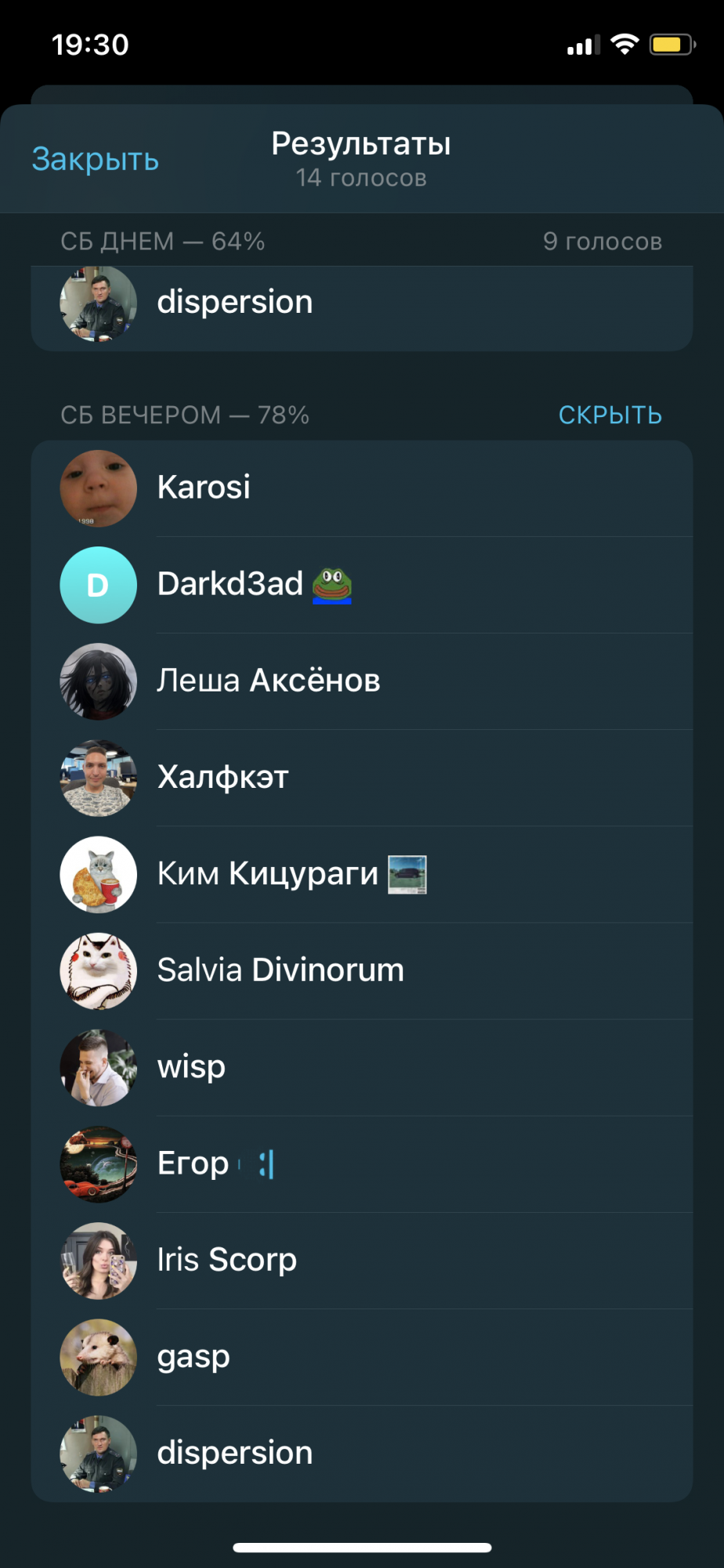Viewport: 724px width, 1568px height.
Task: Close the poll results sheet
Action: (95, 159)
